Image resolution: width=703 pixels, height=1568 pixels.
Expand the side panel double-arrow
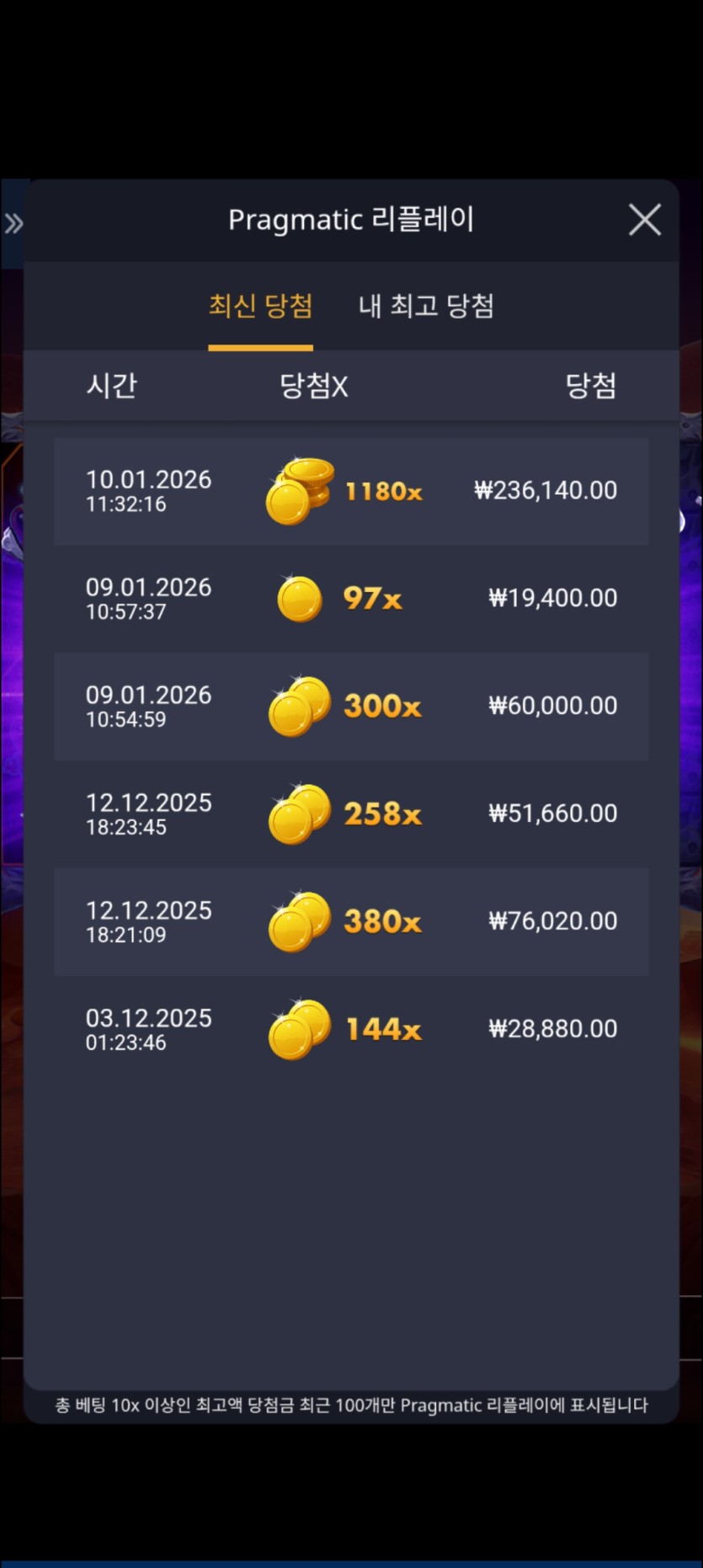point(13,224)
